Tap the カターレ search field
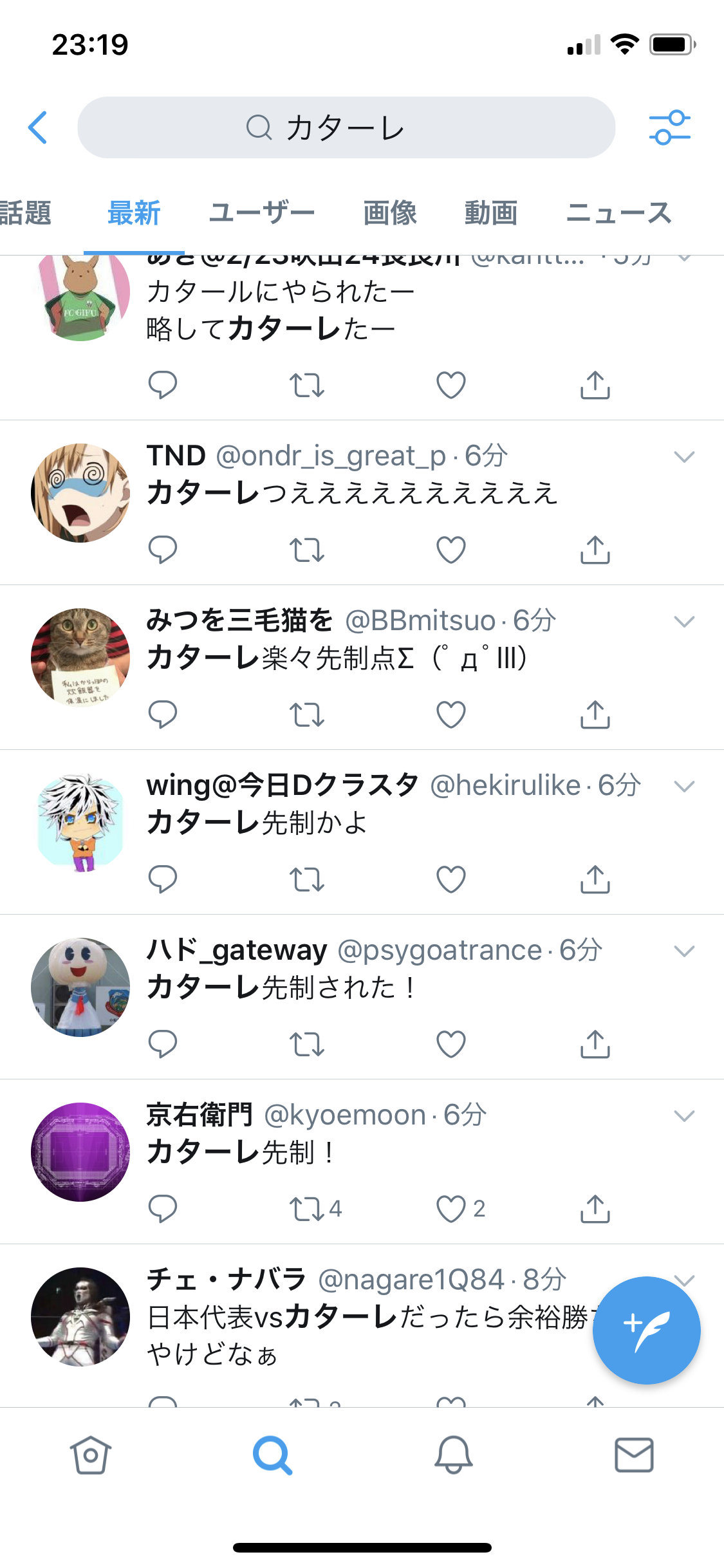Image resolution: width=724 pixels, height=1568 pixels. [x=346, y=127]
